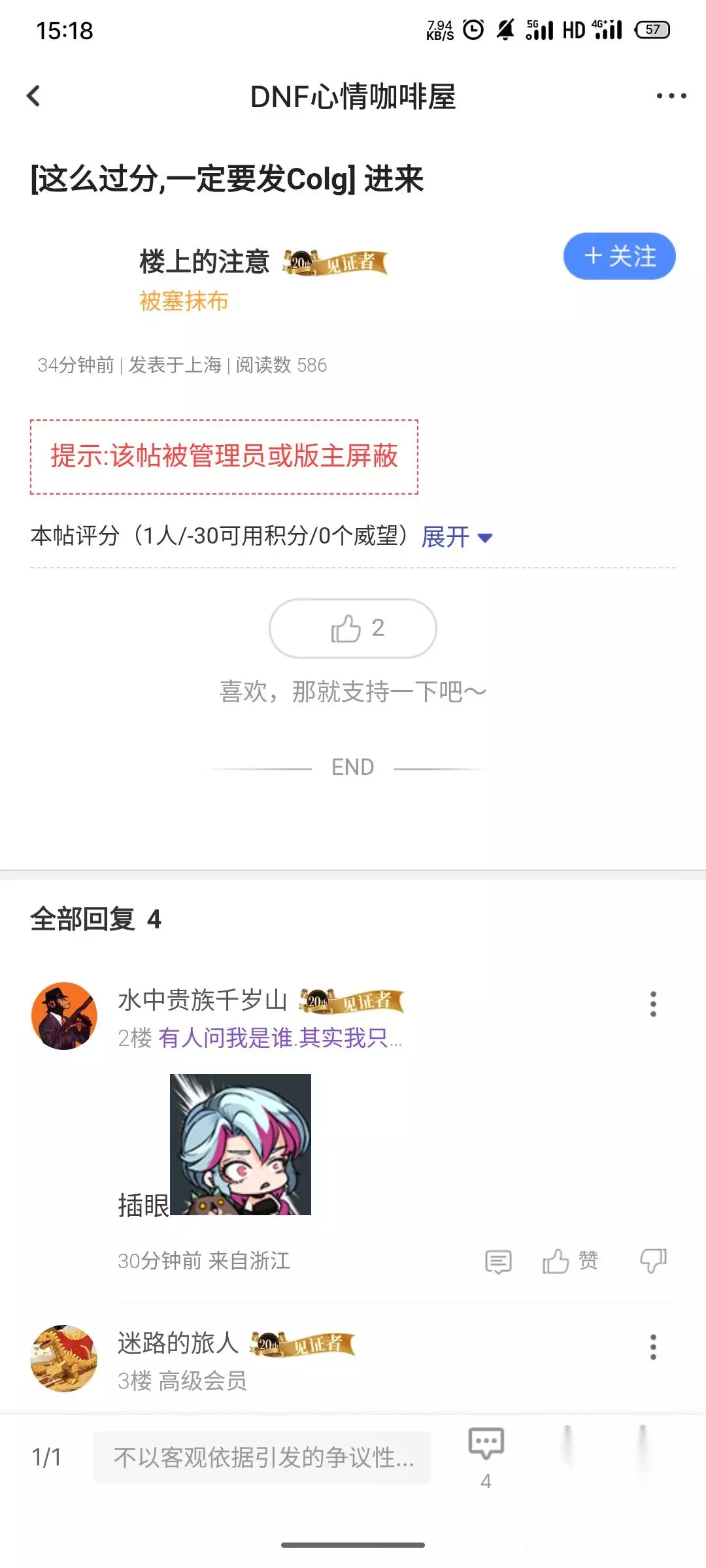This screenshot has width=706, height=1568.
Task: View the image in the 插眼 reply
Action: coord(241,1145)
